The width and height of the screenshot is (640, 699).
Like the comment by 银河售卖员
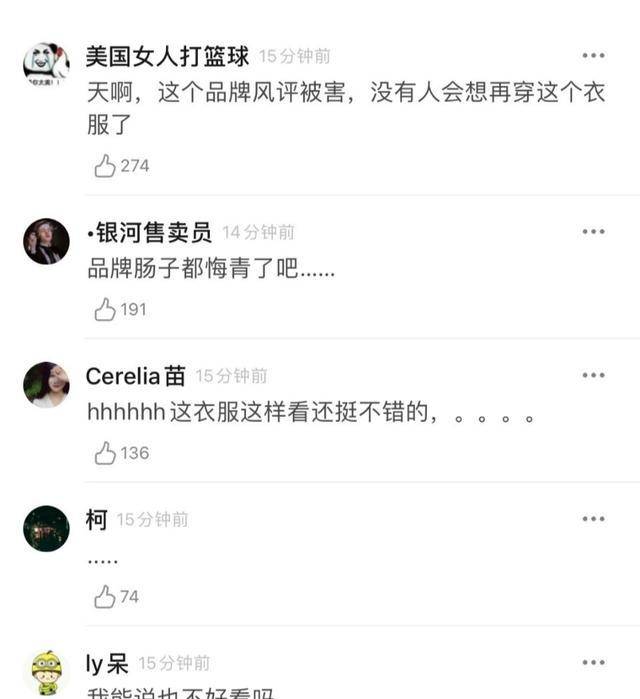[105, 310]
